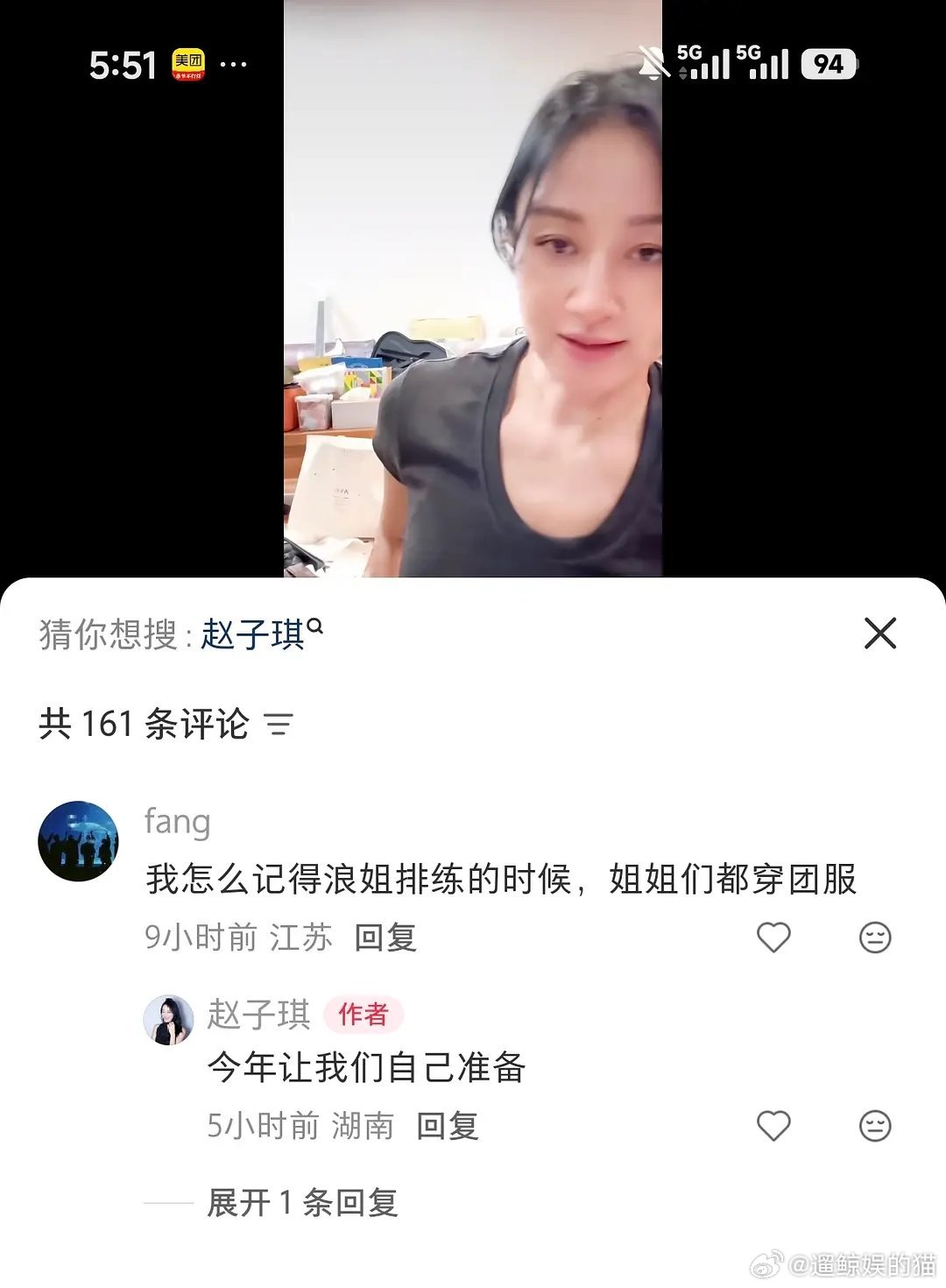
Task: Expand 展开1条回复 to show hidden reply
Action: tap(302, 1205)
